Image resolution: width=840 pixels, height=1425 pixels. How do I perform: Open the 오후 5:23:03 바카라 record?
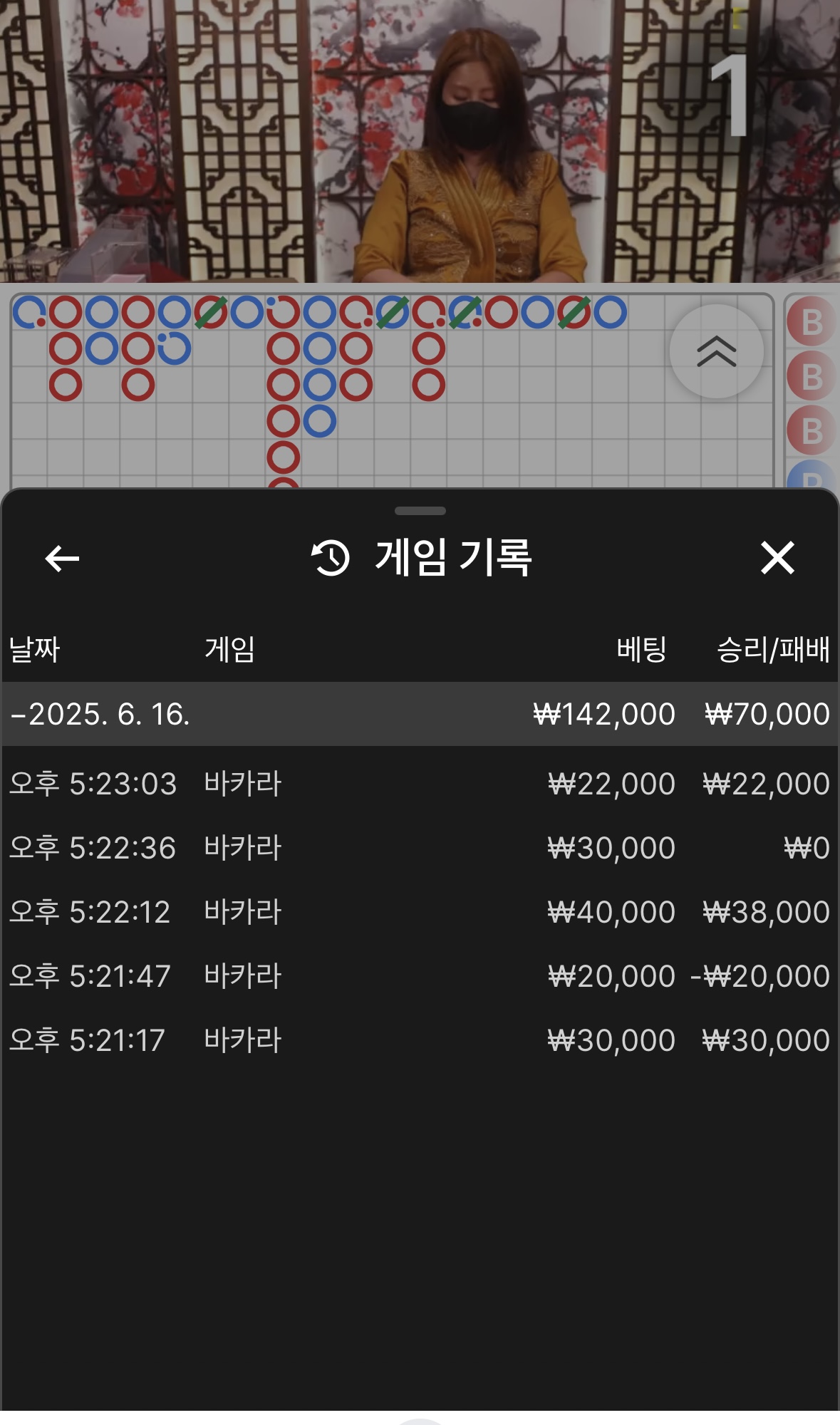click(419, 784)
